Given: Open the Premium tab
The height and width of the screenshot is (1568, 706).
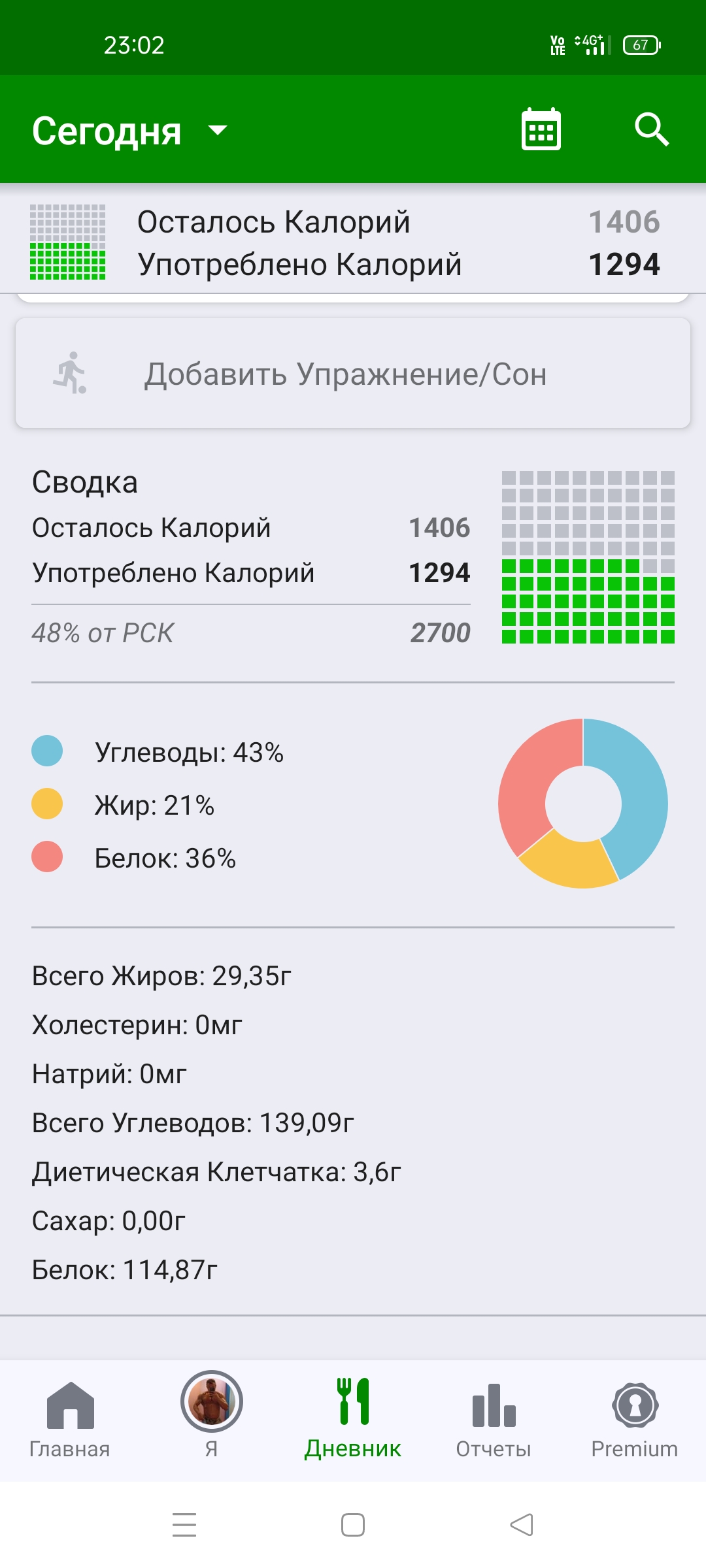Looking at the screenshot, I should tap(634, 1419).
